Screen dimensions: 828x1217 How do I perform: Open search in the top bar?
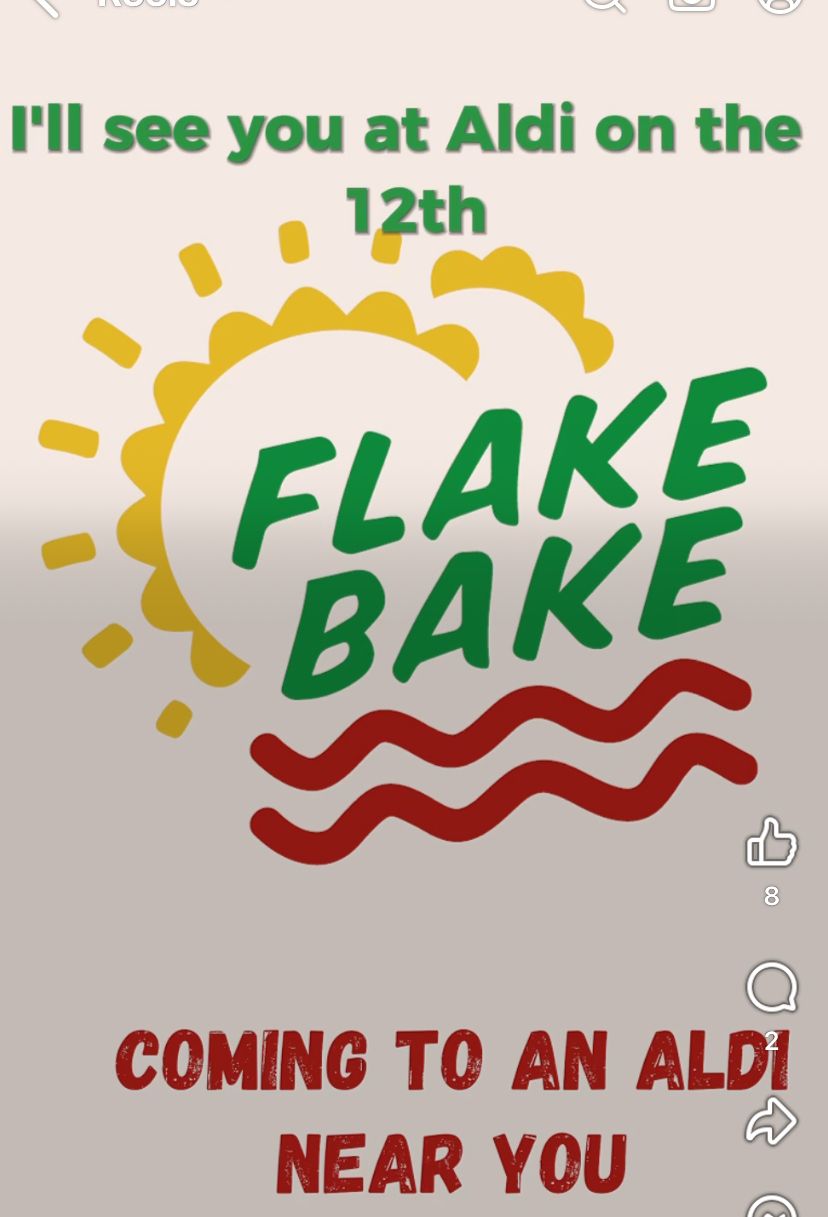[x=604, y=4]
